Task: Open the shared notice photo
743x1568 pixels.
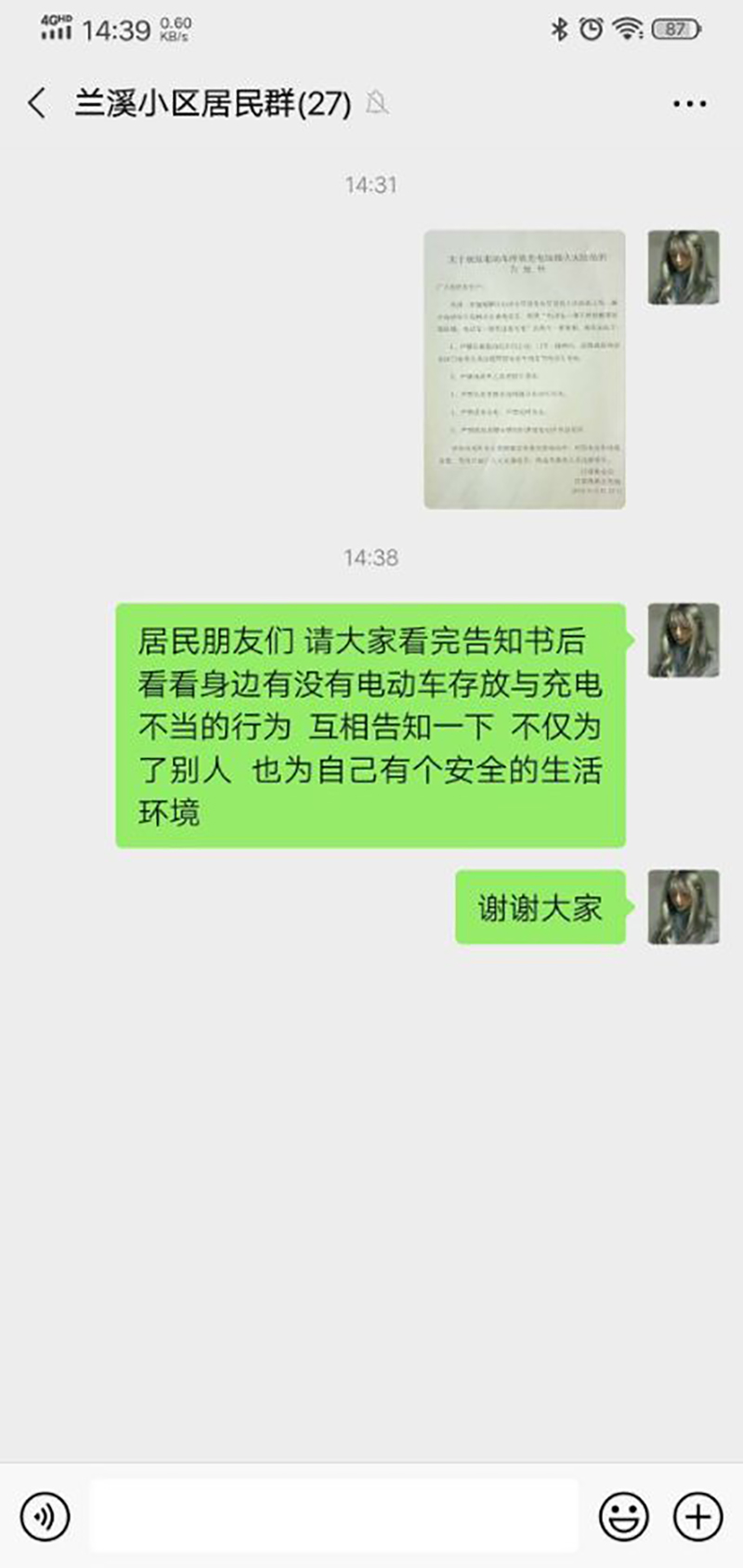Action: 524,369
